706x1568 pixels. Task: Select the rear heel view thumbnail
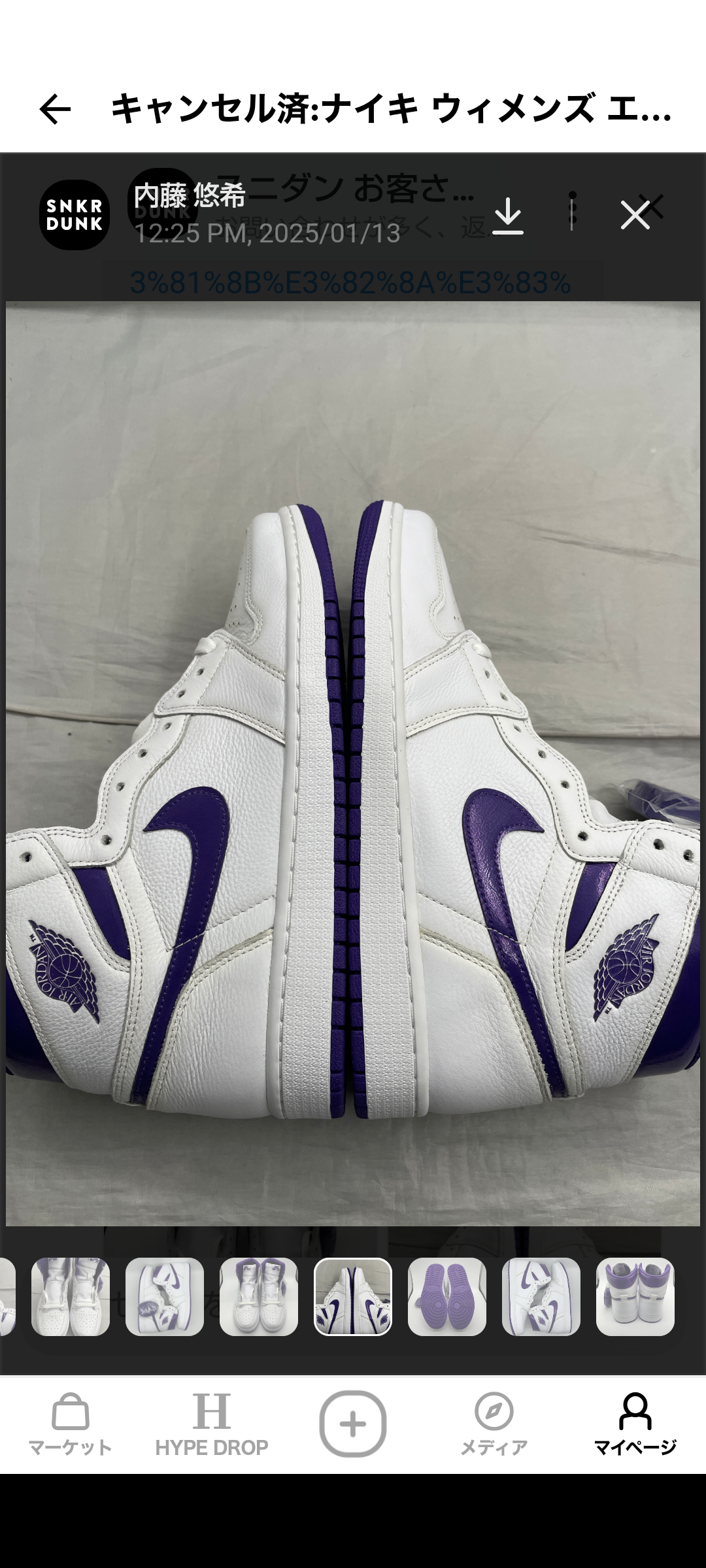(x=635, y=1297)
